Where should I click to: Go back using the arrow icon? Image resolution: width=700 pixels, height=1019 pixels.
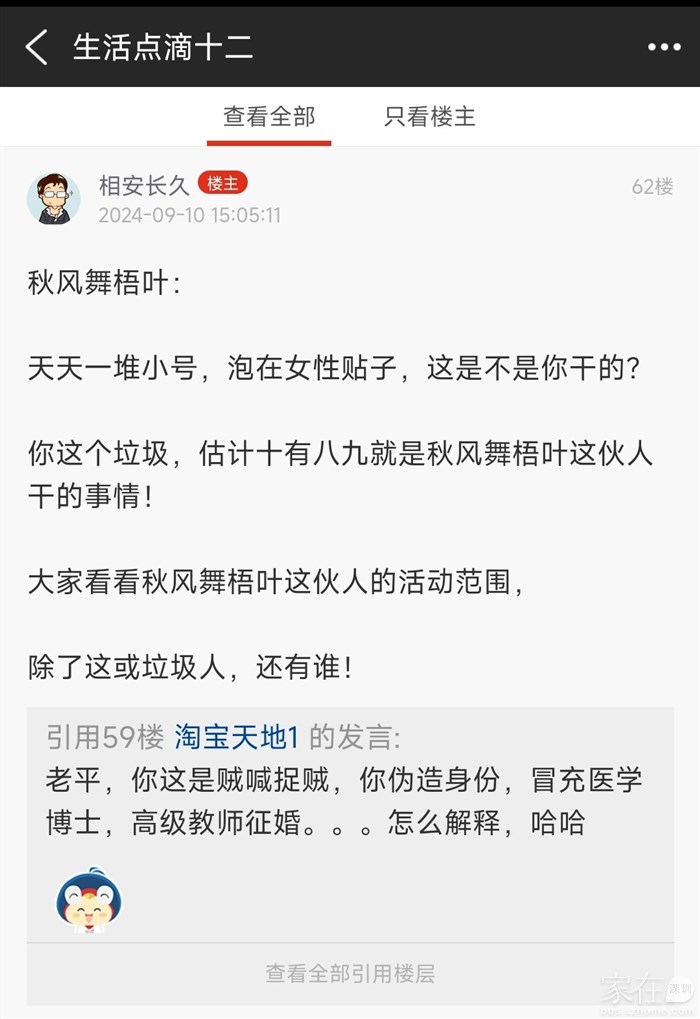37,47
